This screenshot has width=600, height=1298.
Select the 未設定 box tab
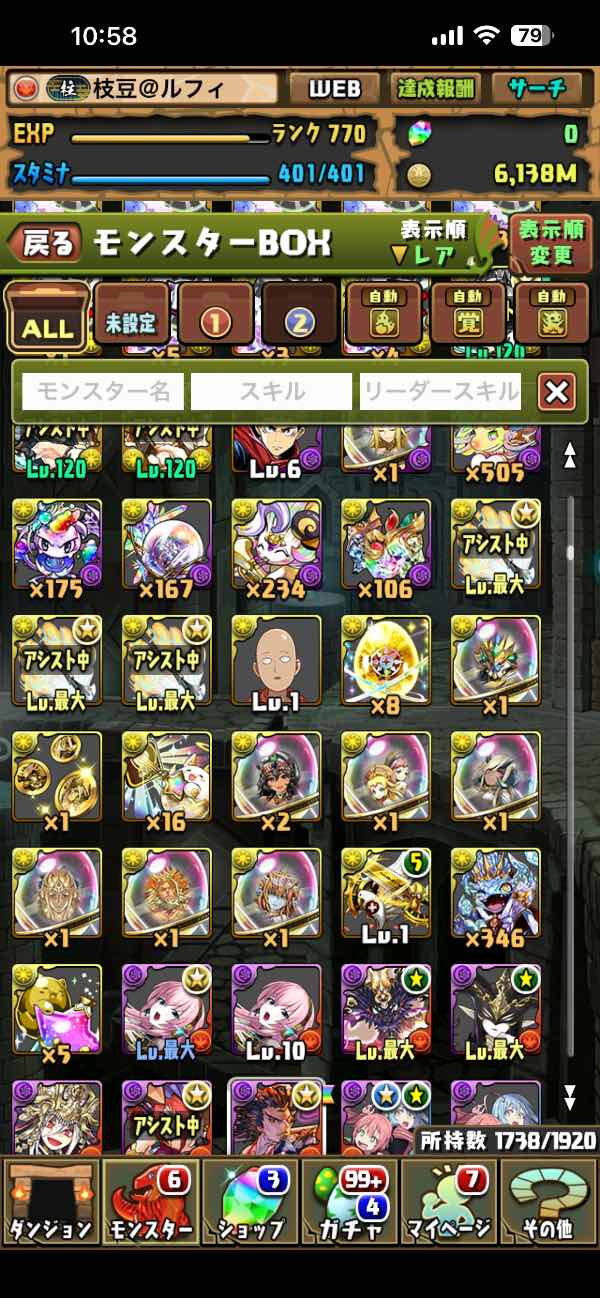coord(132,316)
